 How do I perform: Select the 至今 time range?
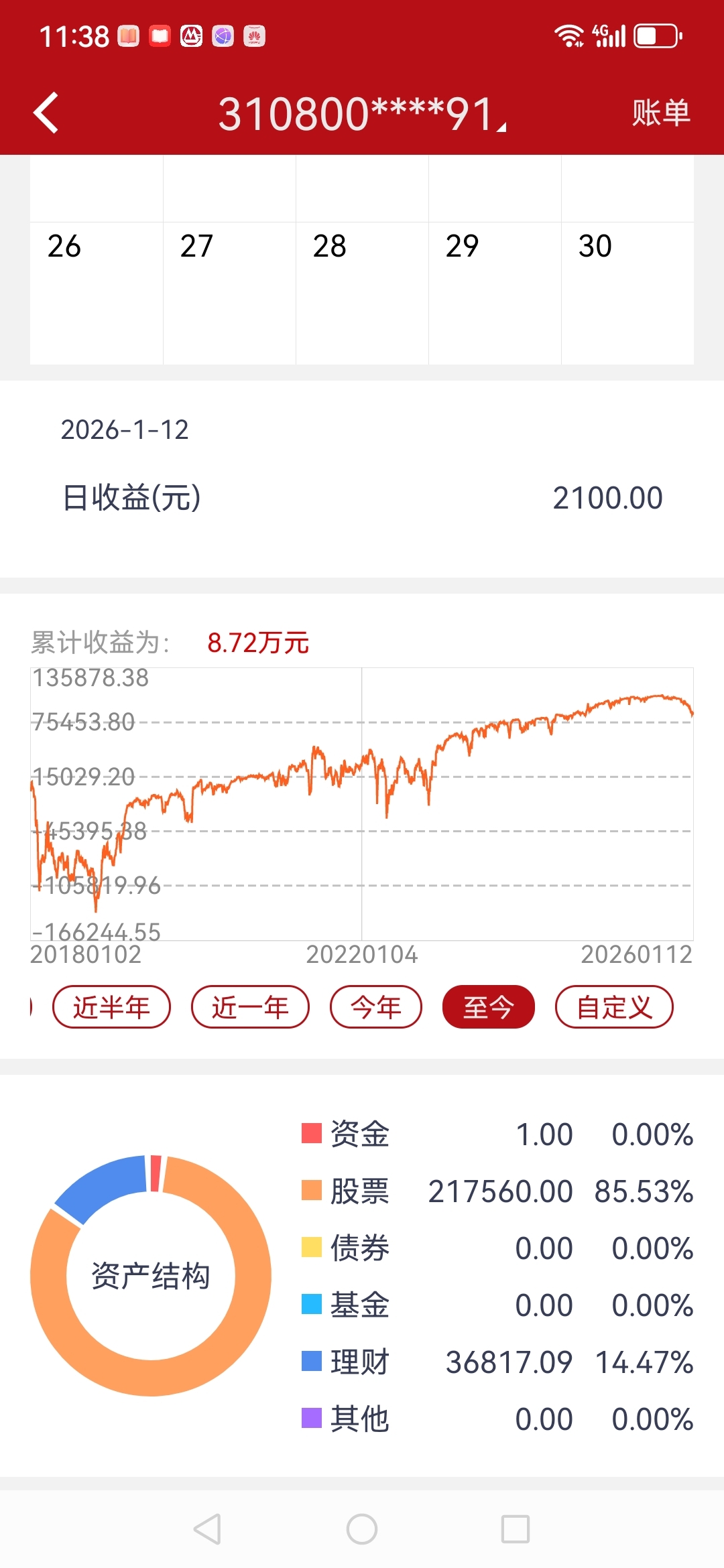pyautogui.click(x=489, y=1006)
